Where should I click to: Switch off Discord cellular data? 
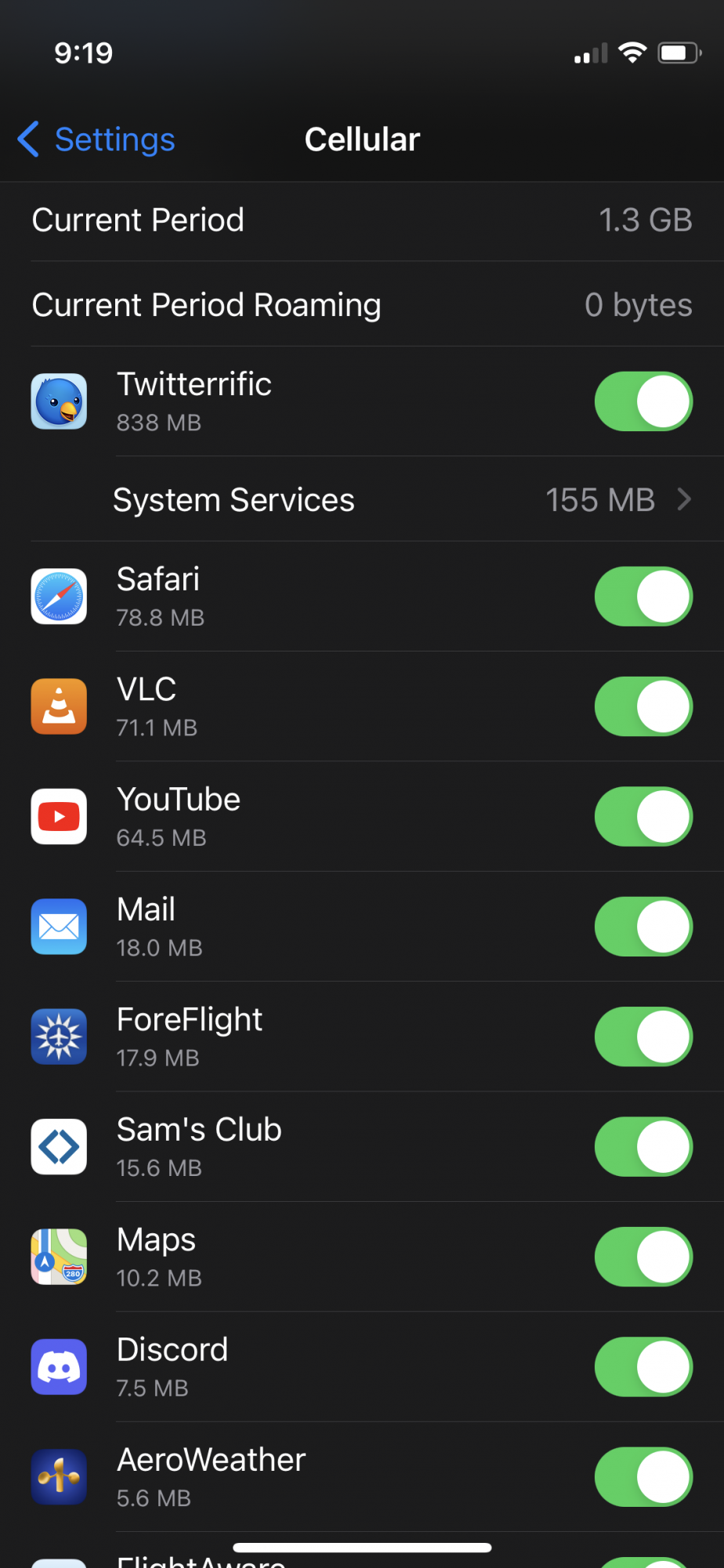point(643,1367)
